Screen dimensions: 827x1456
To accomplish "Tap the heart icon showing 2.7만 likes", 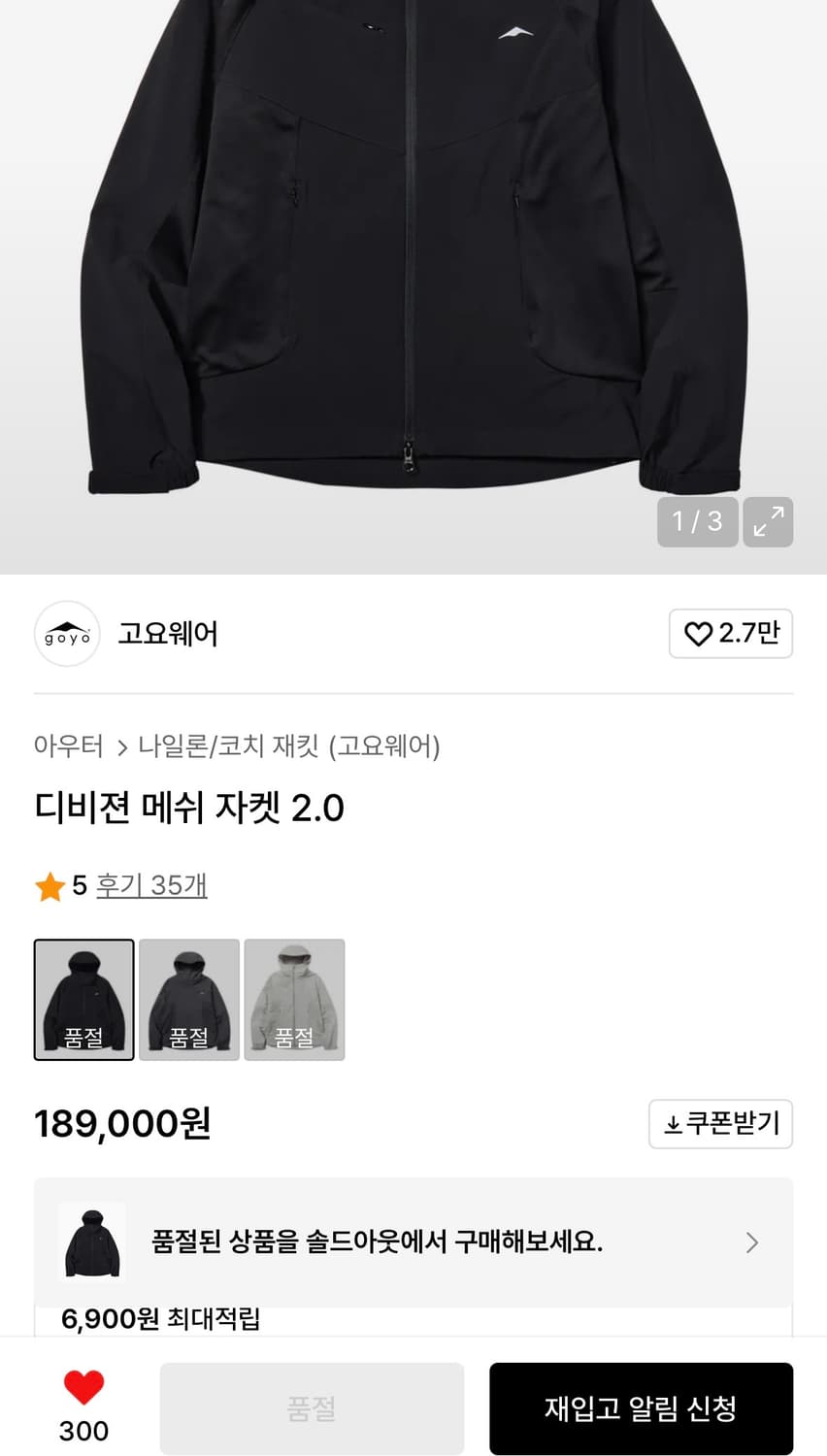I will click(x=698, y=634).
